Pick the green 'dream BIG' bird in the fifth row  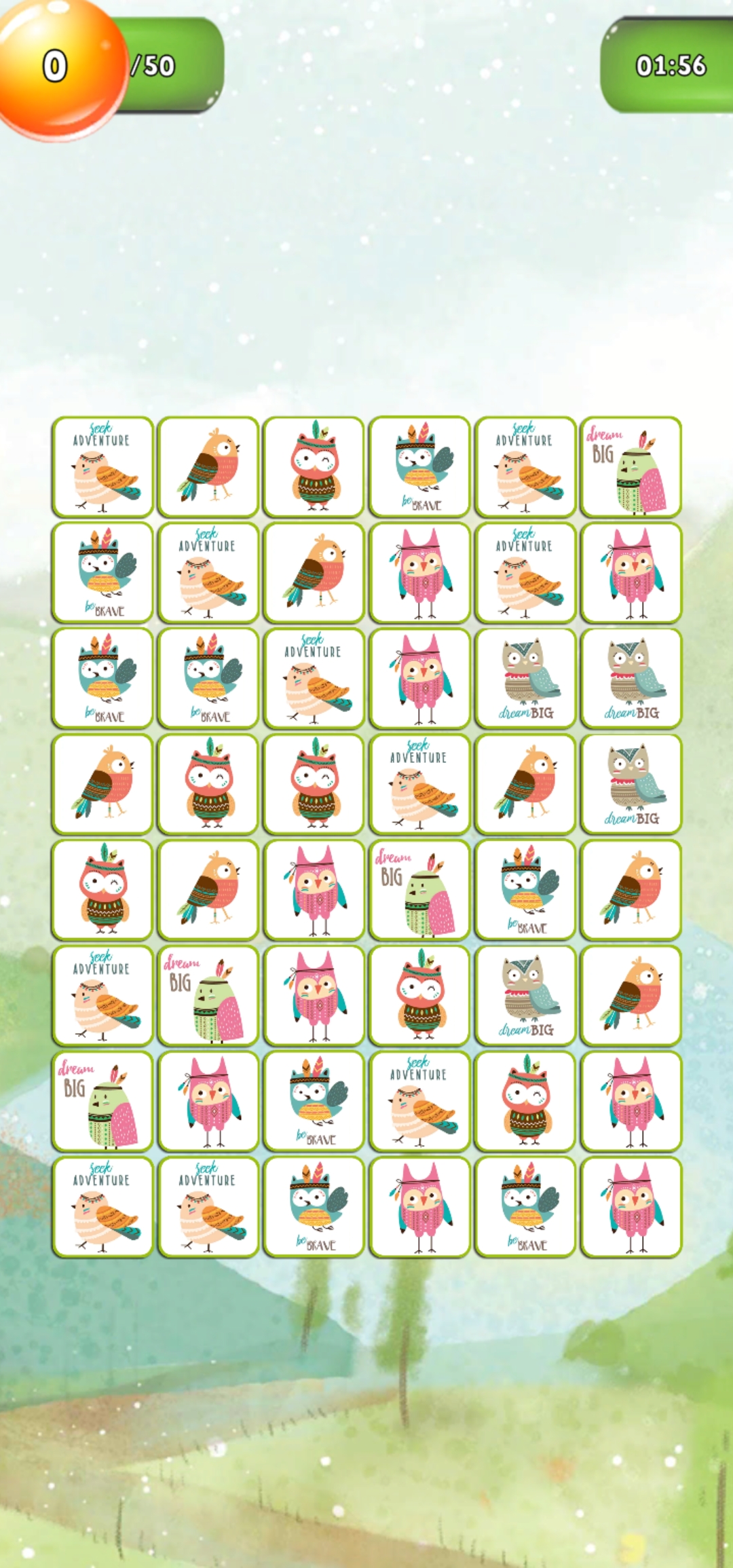[x=419, y=890]
